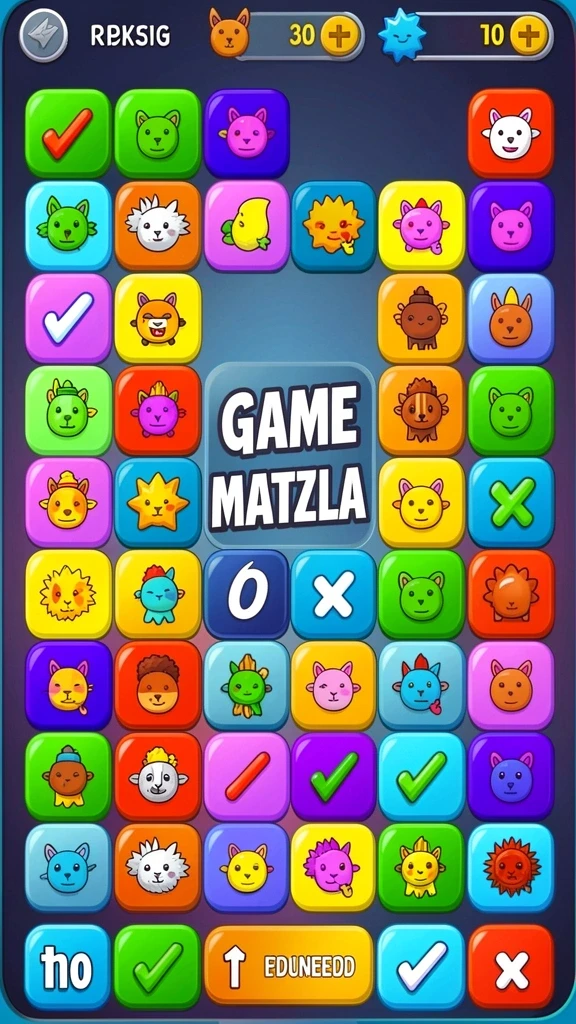Tap the red slash on the pink tile
Screen dimensions: 576x1024
[247, 776]
